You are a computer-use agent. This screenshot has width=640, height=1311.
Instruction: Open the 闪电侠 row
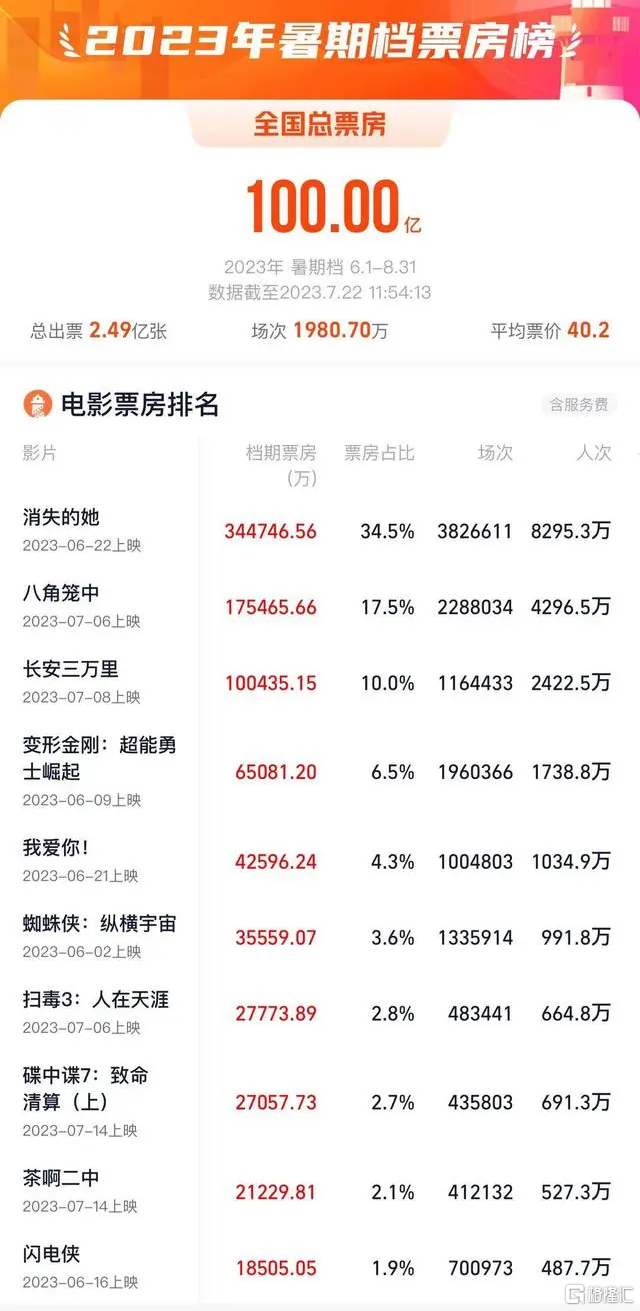pos(320,1267)
